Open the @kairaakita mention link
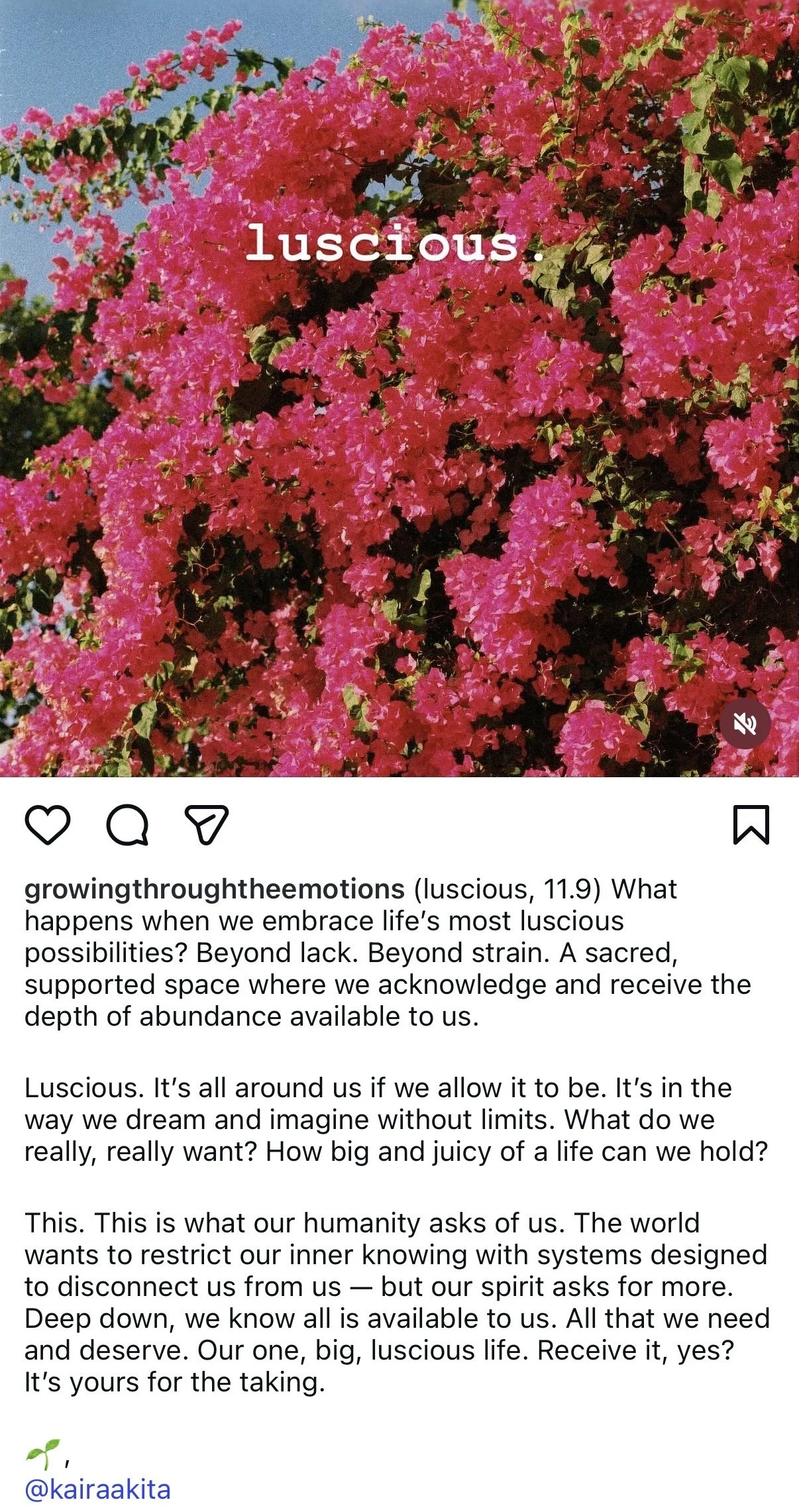Screen dimensions: 799x1512 click(97, 1489)
